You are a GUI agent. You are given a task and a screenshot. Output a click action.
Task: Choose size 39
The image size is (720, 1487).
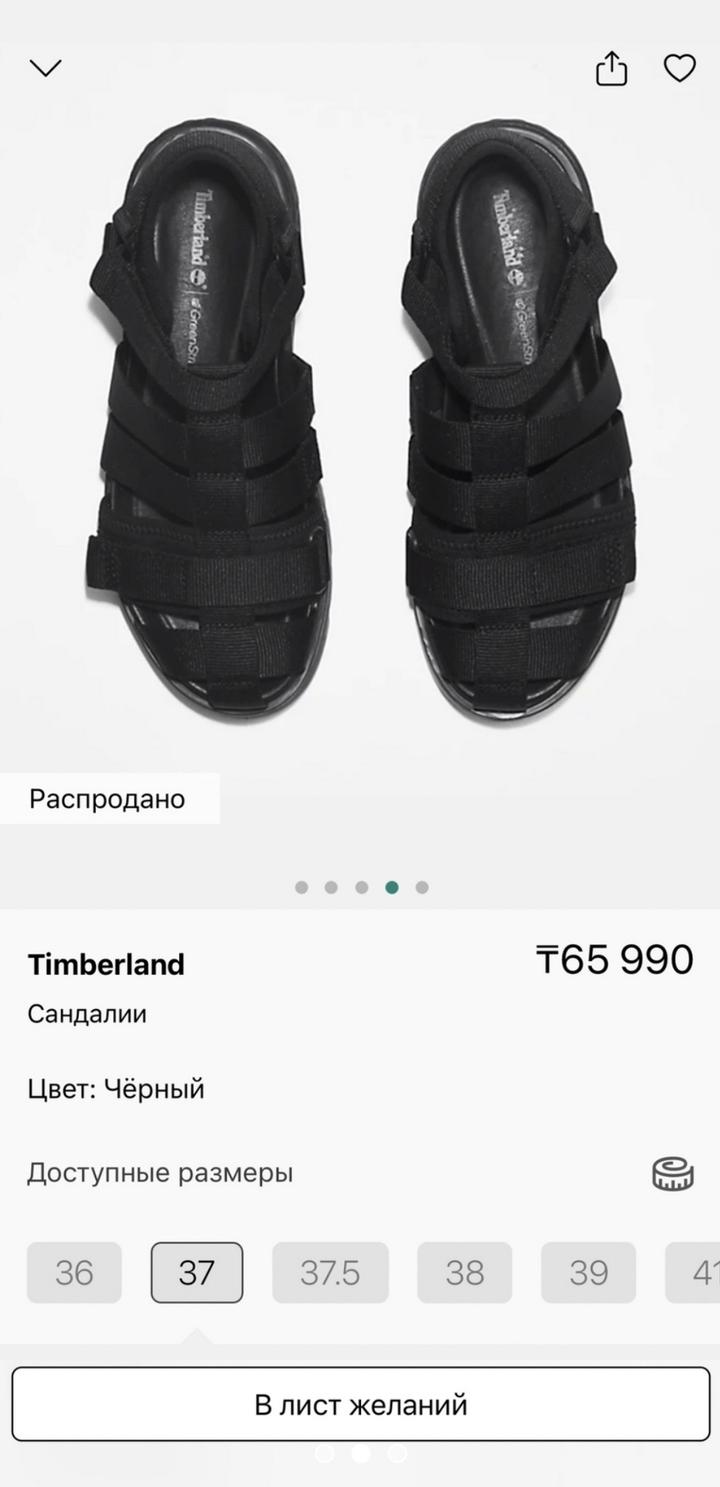(588, 1272)
